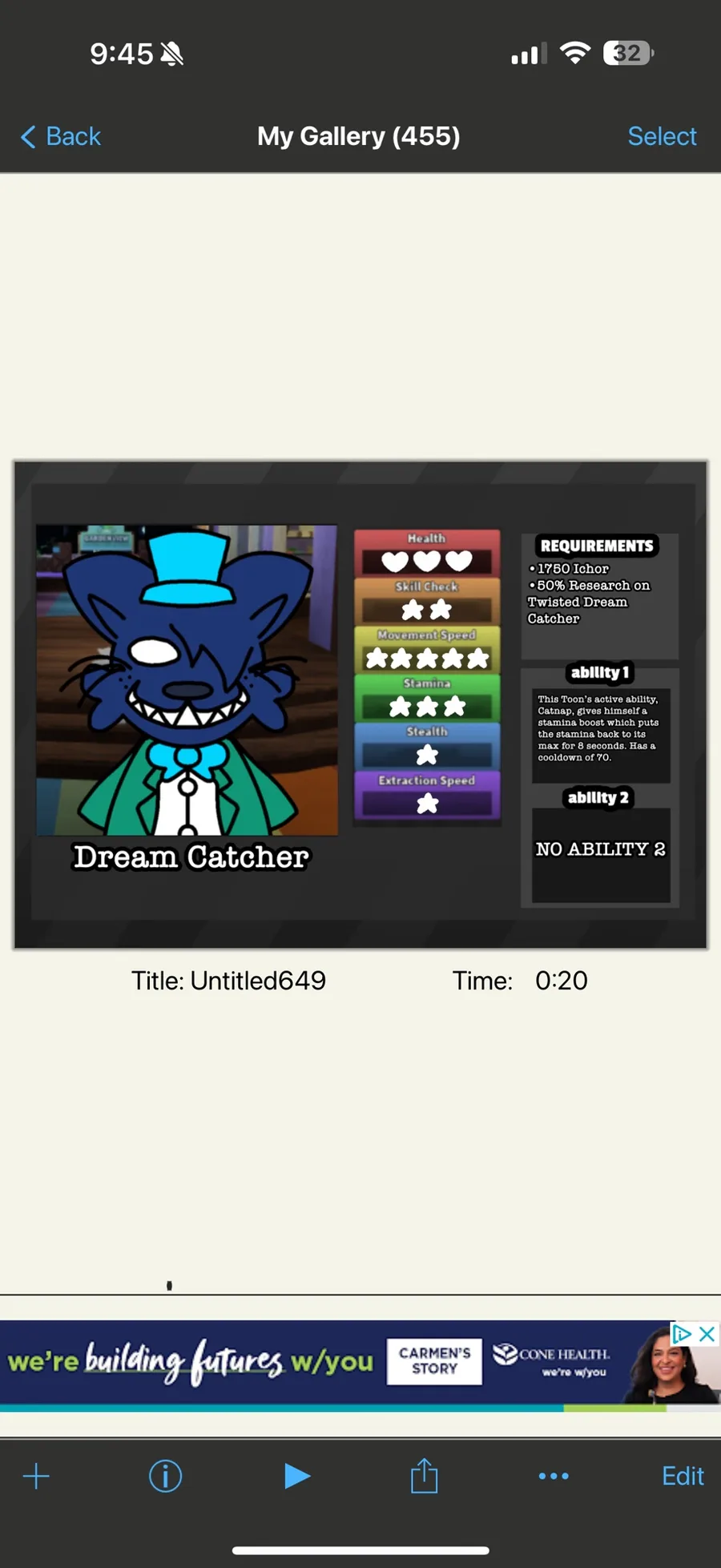The image size is (721, 1568).
Task: Open the Dream Catcher animation preview
Action: (360, 704)
